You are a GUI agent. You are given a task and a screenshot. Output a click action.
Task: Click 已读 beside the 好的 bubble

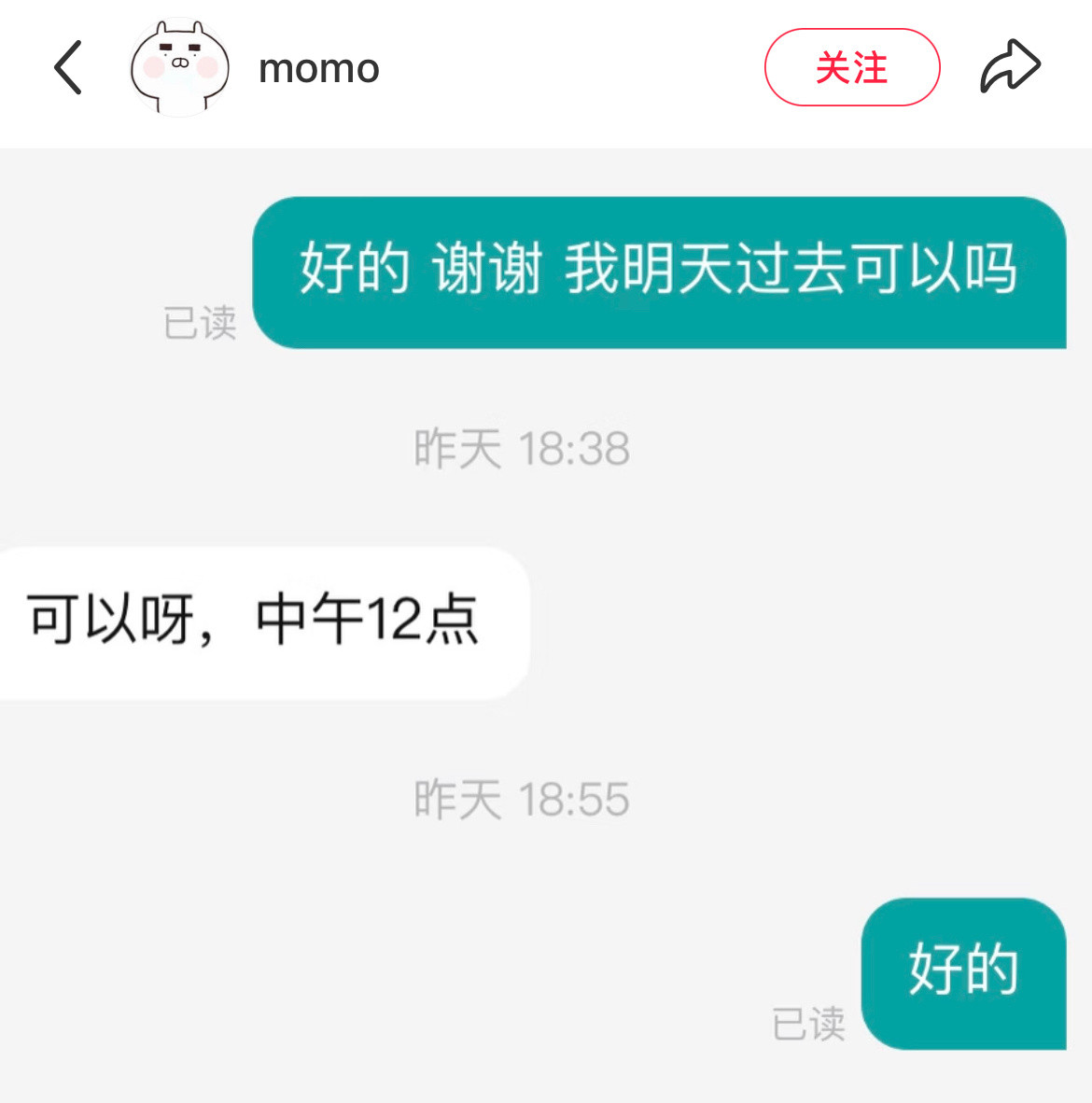pos(810,1024)
